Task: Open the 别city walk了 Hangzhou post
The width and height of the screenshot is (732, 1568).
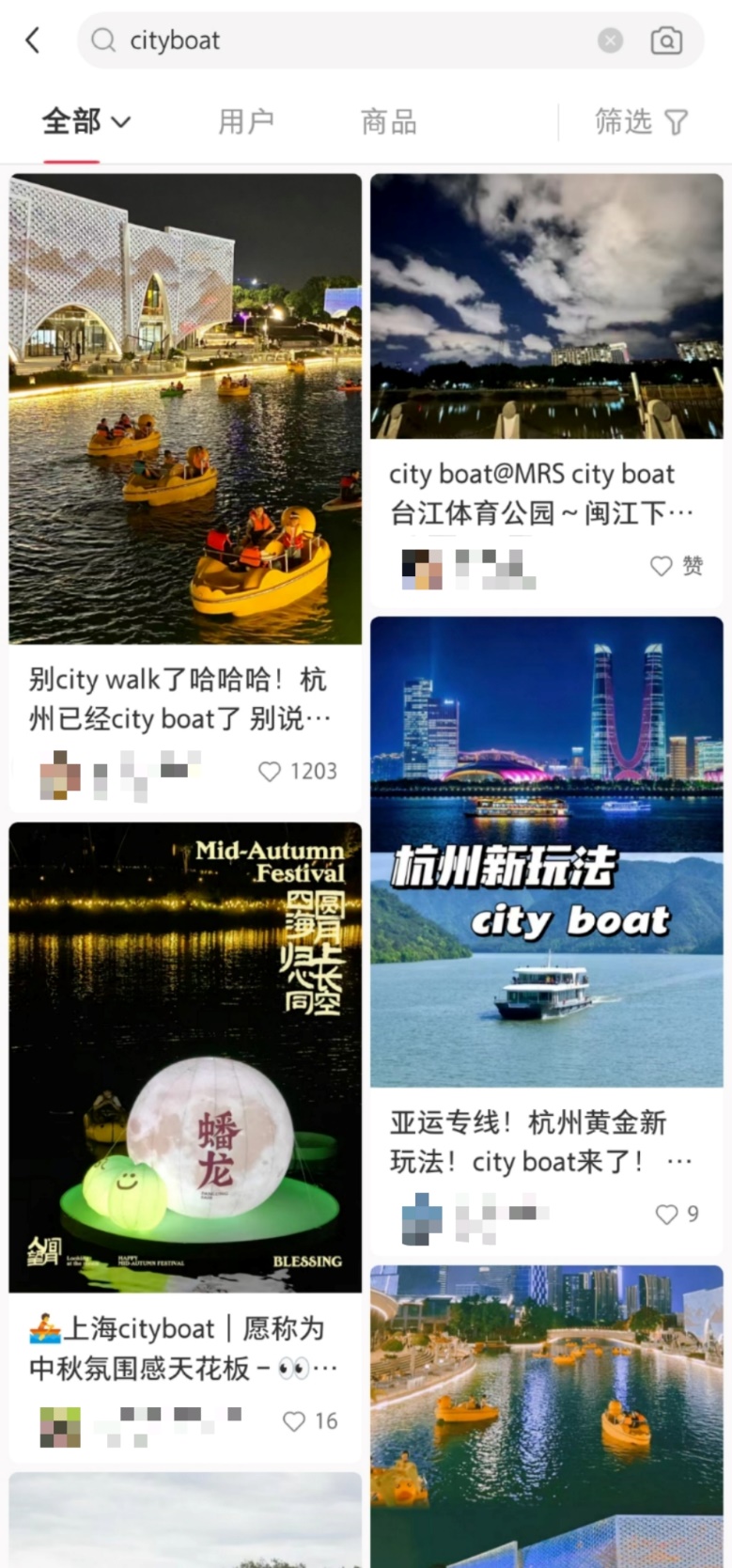Action: coord(185,409)
